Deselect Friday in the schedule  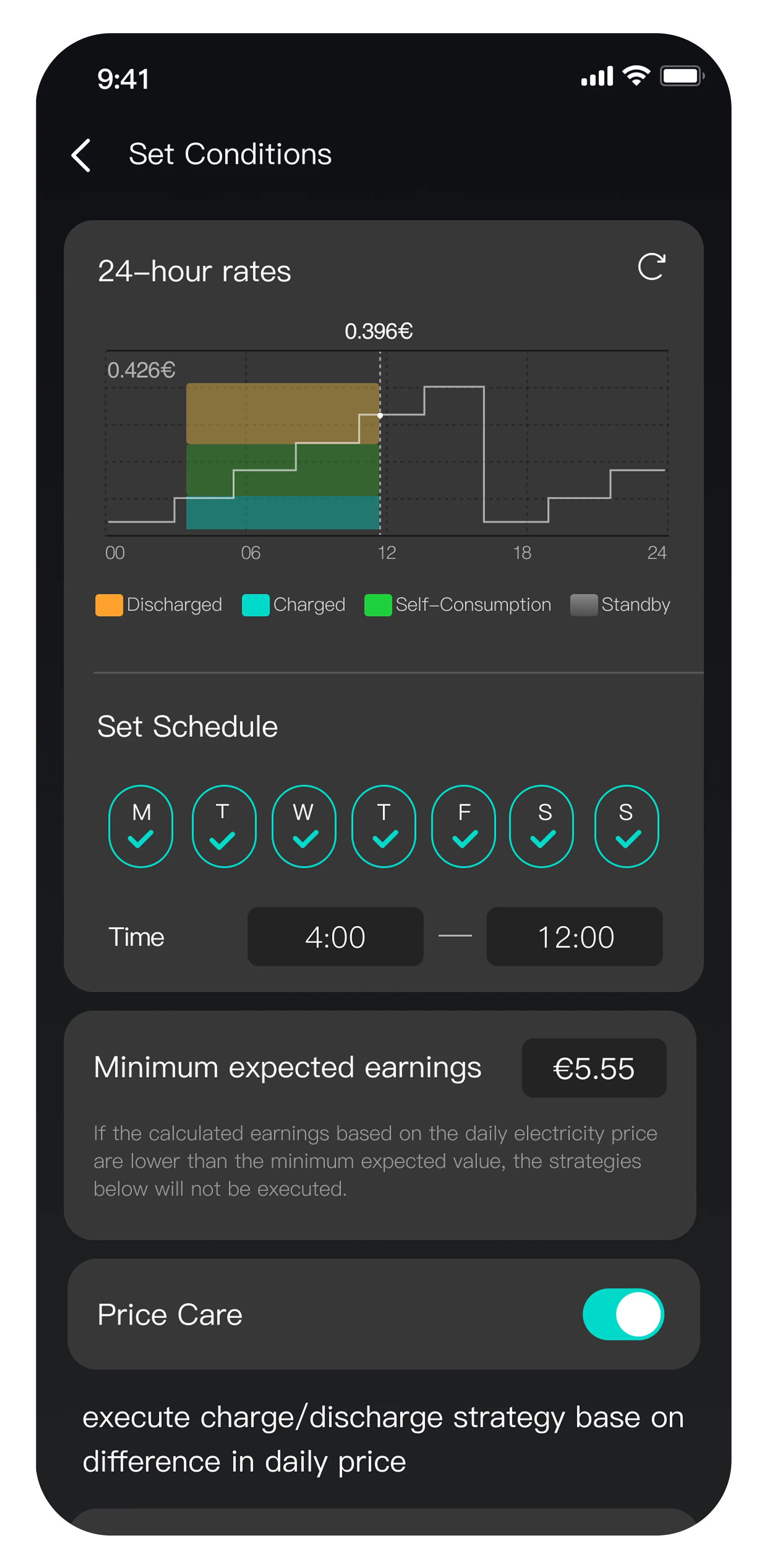point(463,826)
